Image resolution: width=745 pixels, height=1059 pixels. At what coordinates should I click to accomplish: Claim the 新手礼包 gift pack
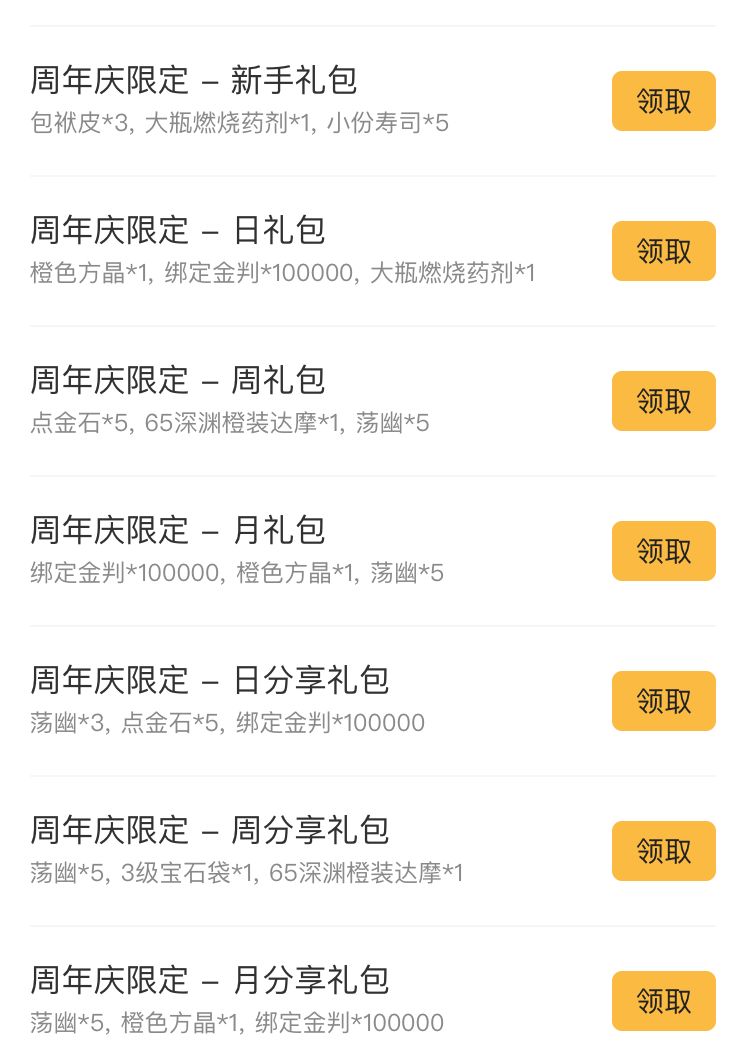(x=663, y=101)
